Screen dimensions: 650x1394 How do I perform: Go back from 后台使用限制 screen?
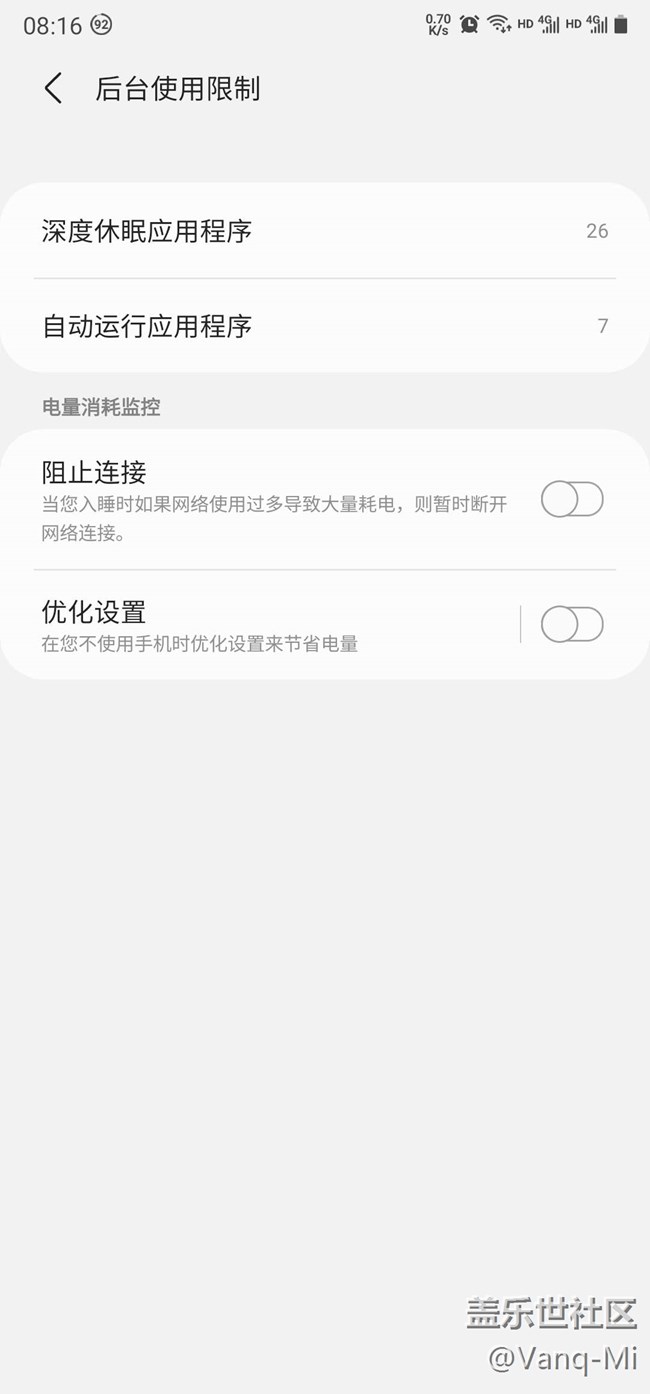[x=53, y=88]
